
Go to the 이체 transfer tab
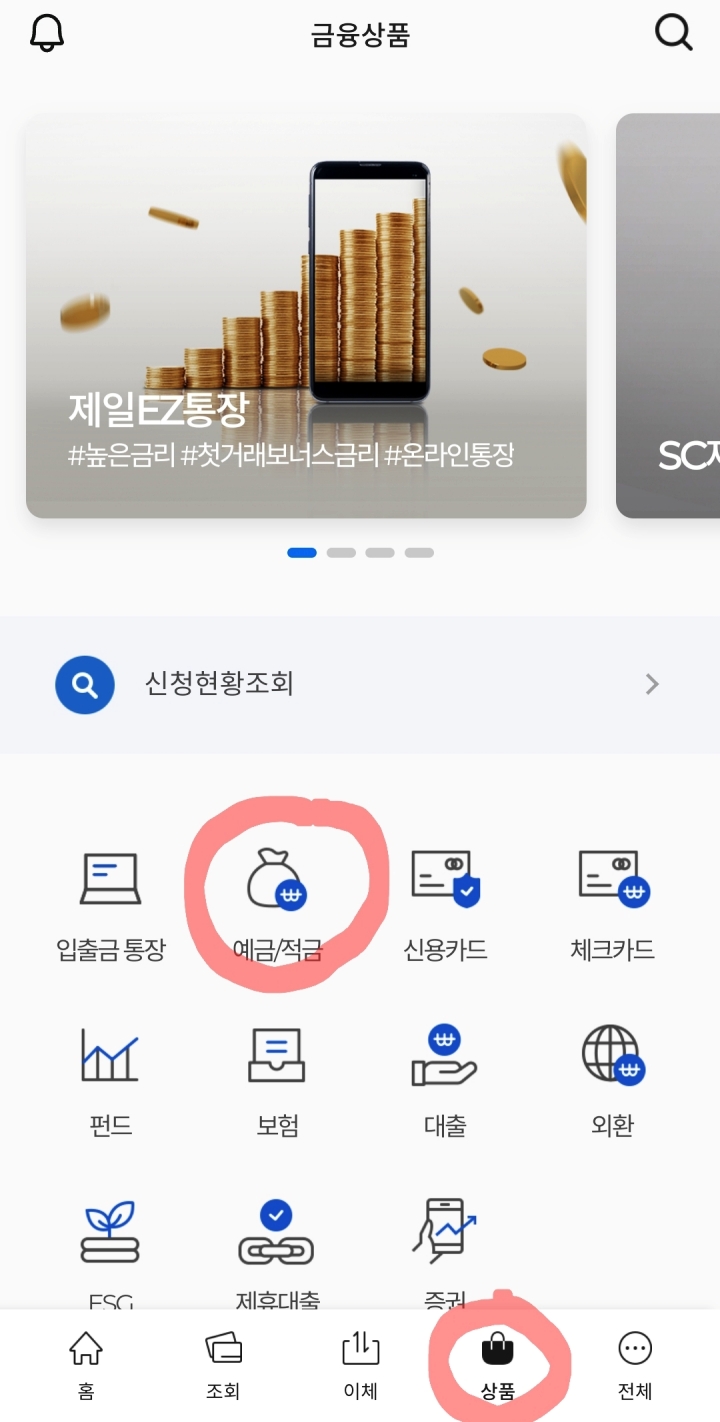click(360, 1362)
